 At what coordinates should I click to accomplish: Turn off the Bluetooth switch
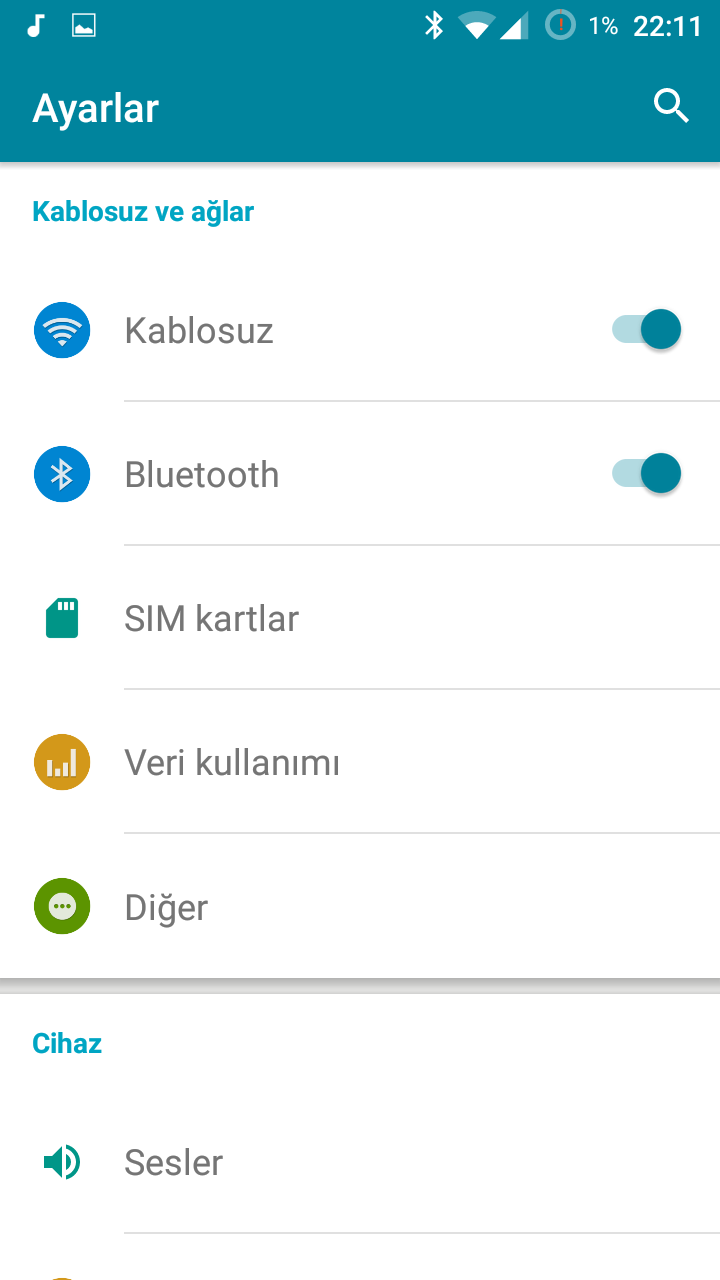(645, 473)
